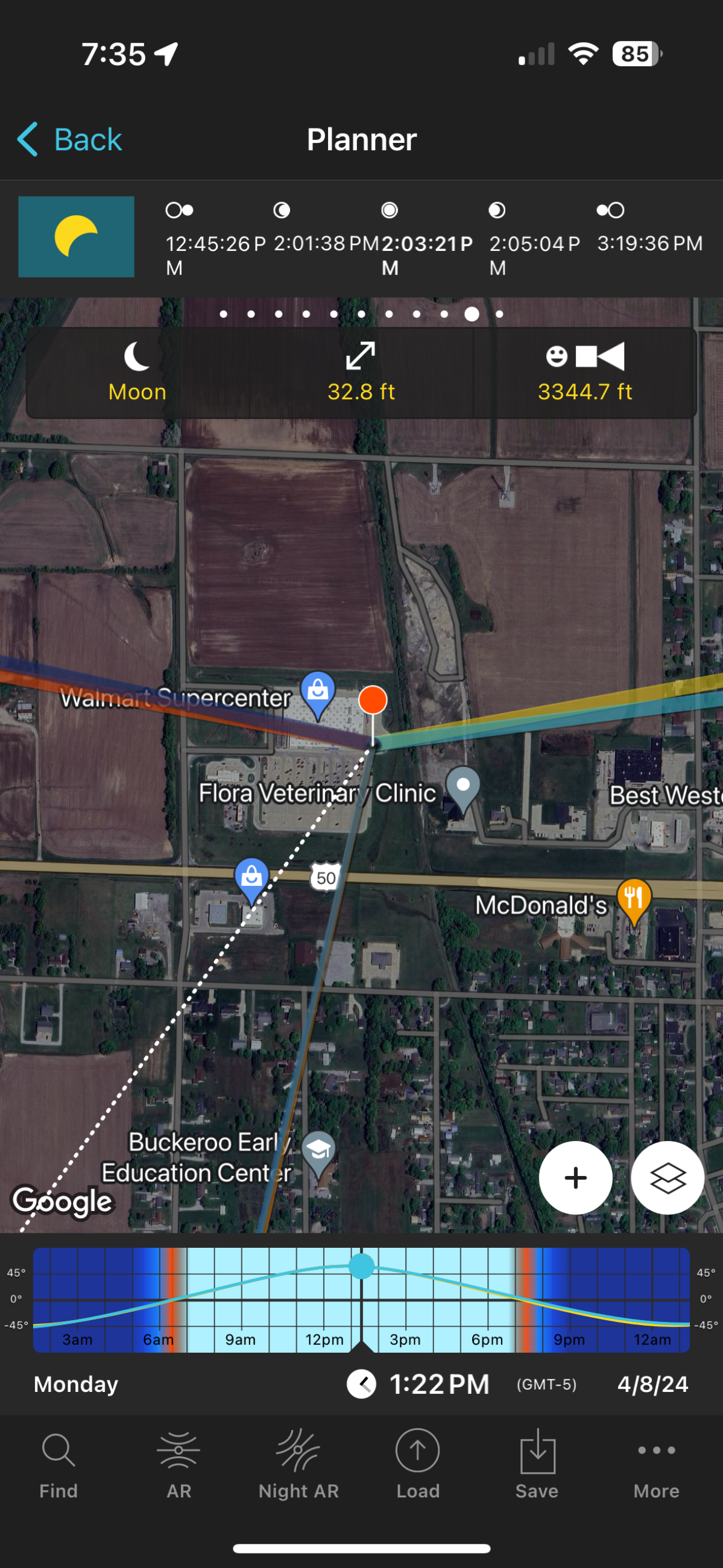Select the 2:05:04 PM totality end

[534, 239]
